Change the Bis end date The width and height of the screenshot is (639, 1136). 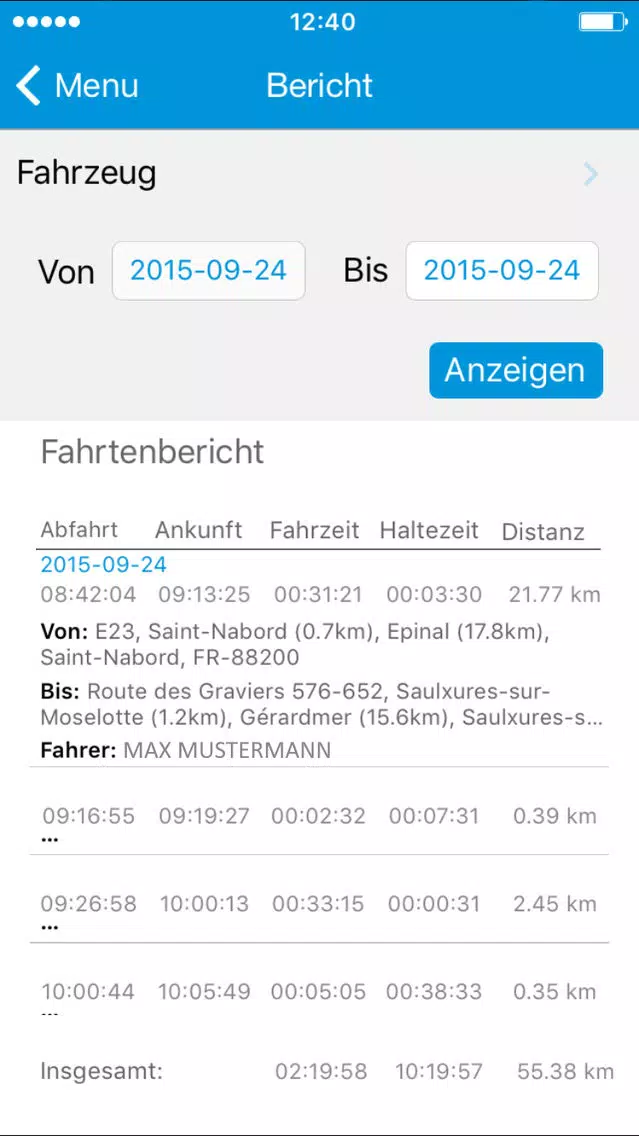(502, 271)
